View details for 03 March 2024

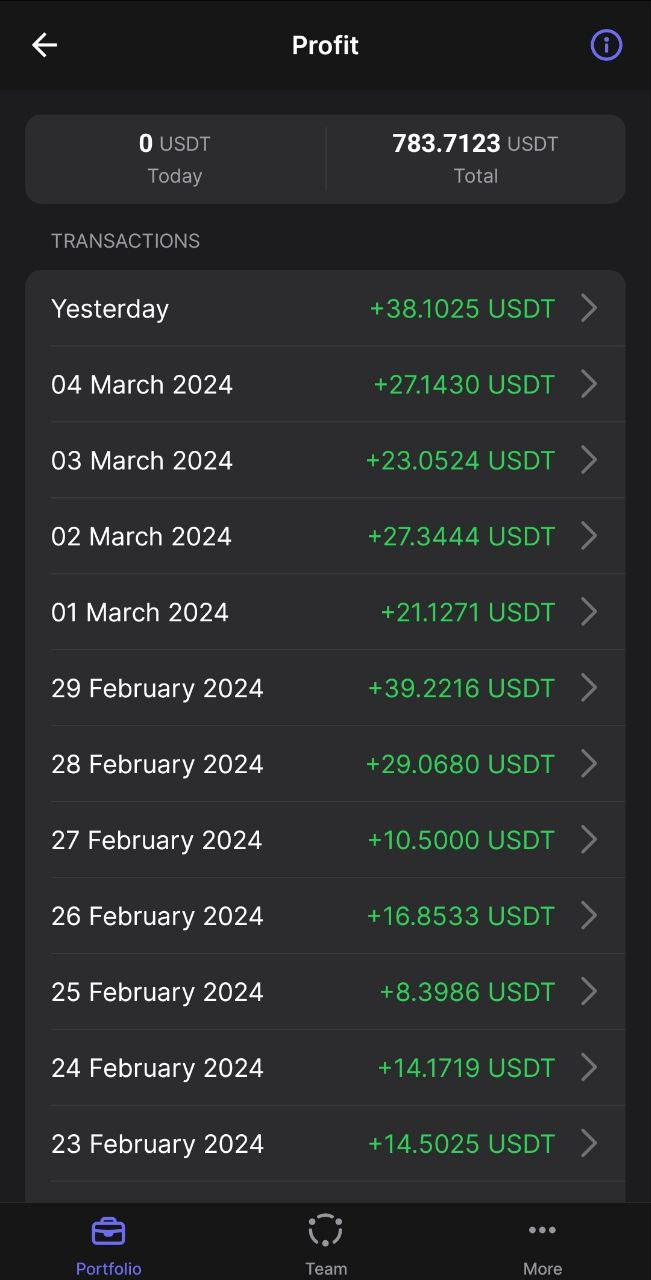[x=325, y=460]
